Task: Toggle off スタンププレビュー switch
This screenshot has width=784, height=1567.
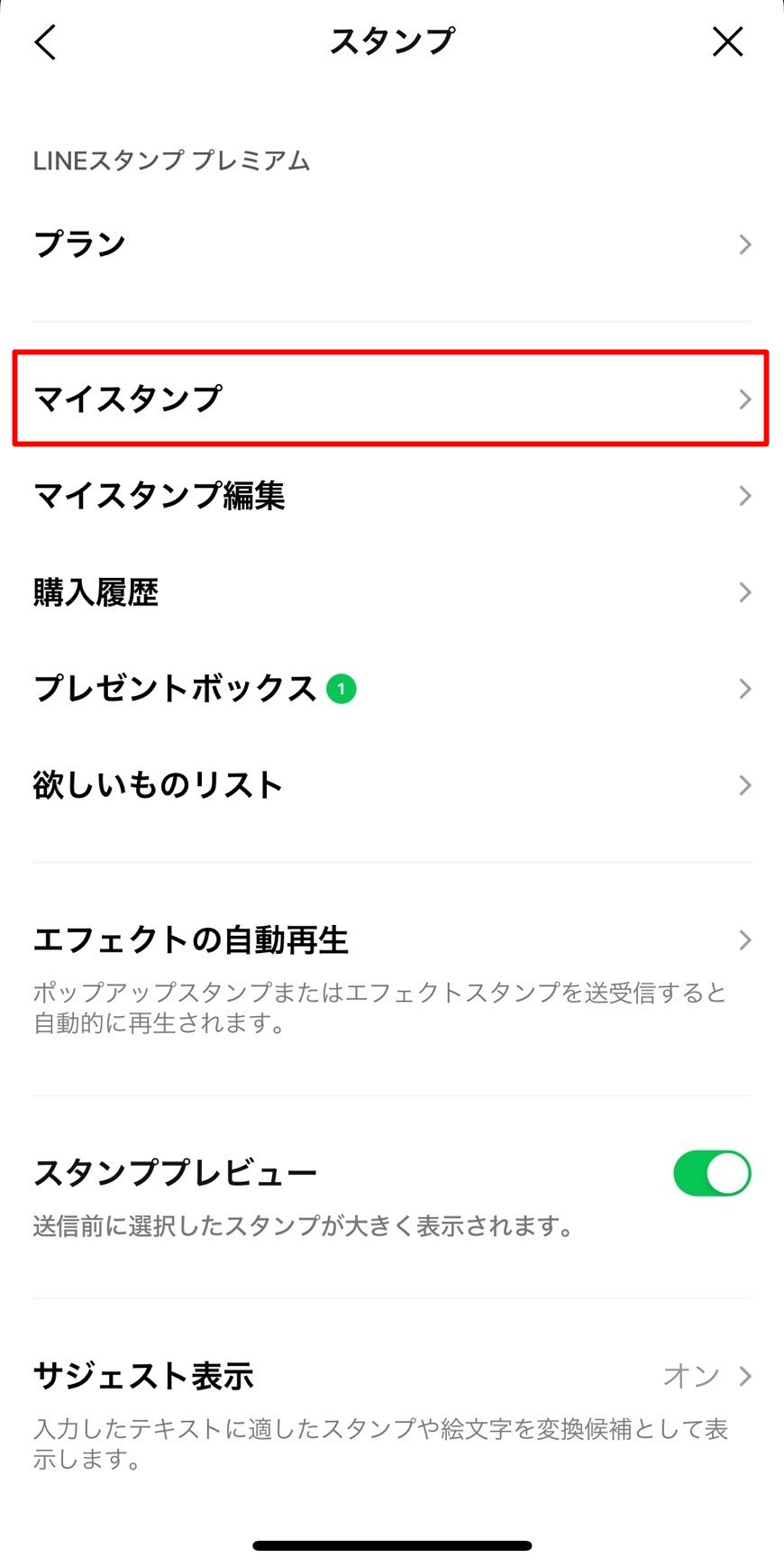Action: [711, 1173]
